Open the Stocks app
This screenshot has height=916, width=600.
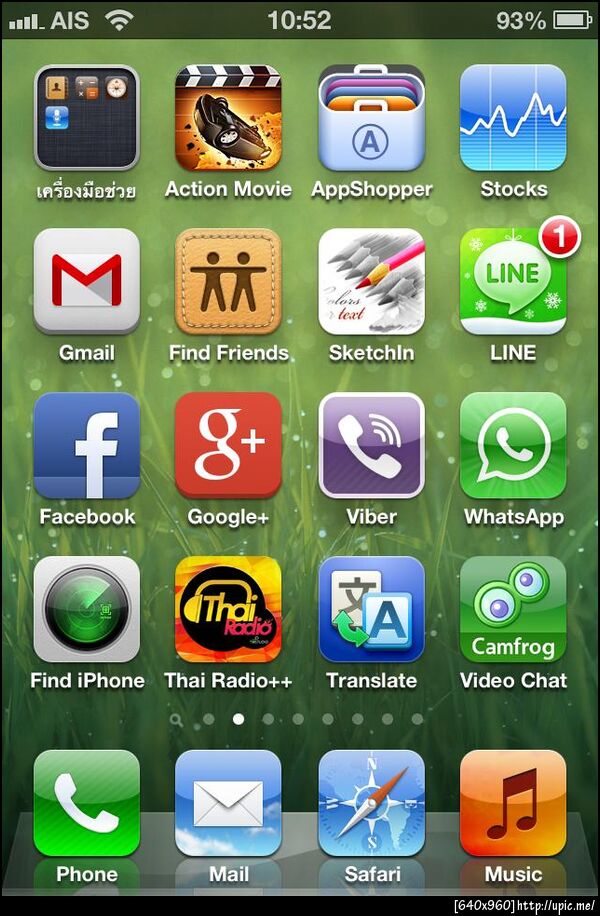[x=513, y=118]
